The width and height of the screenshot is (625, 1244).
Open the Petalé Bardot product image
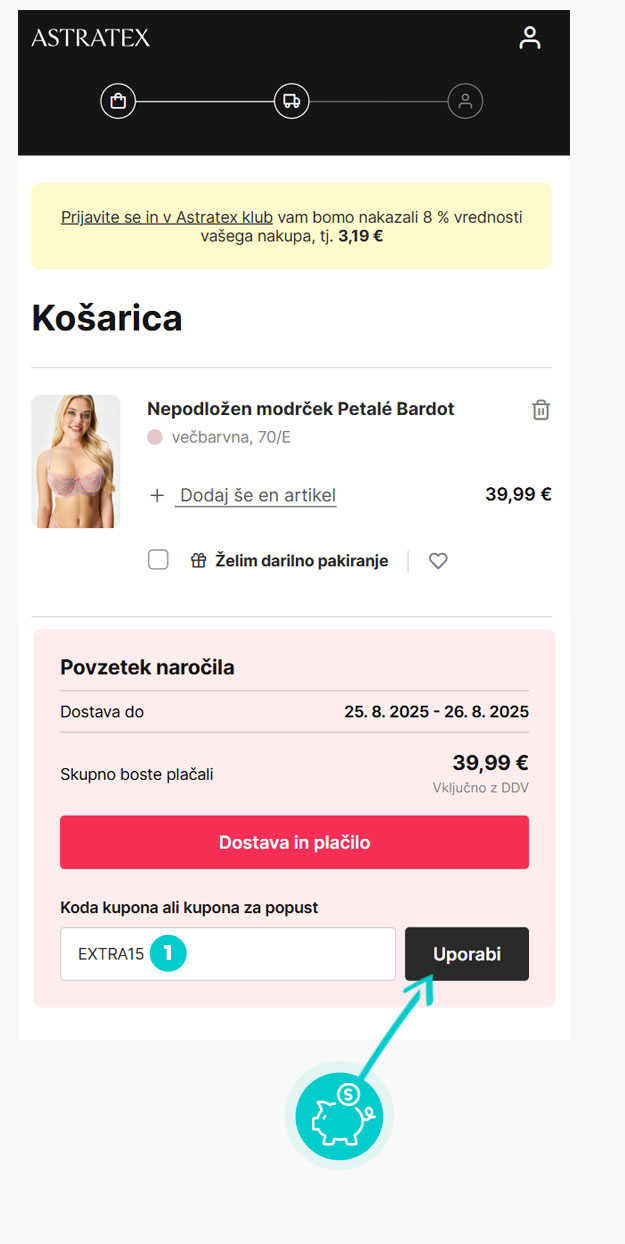click(x=76, y=461)
